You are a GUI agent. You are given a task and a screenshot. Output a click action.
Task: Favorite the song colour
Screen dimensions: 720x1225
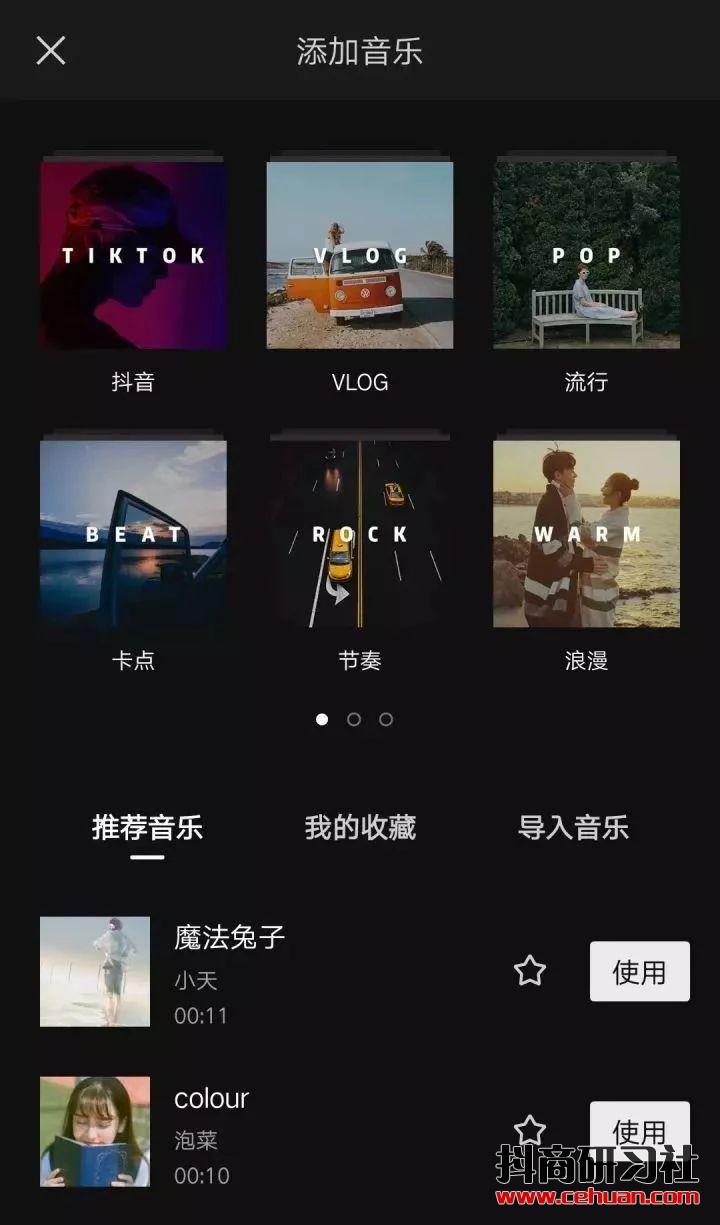pos(529,1131)
